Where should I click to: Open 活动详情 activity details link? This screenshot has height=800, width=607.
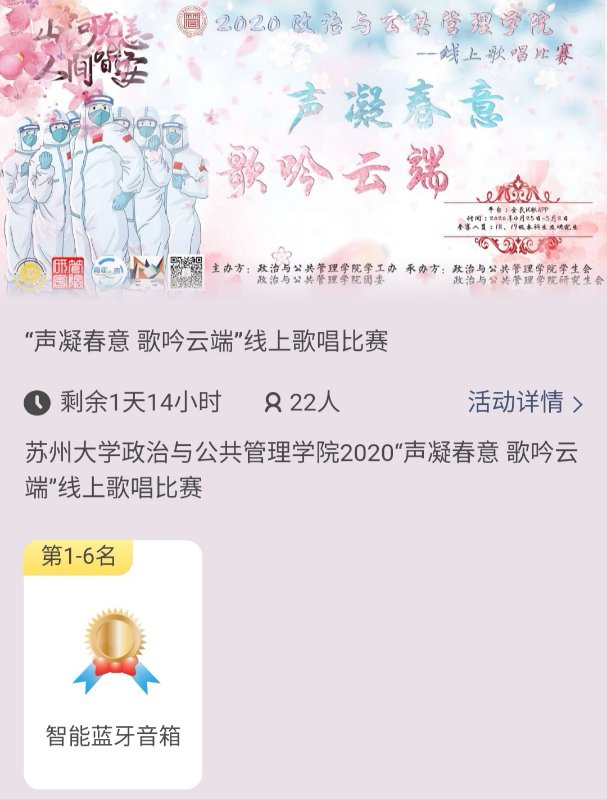(524, 403)
